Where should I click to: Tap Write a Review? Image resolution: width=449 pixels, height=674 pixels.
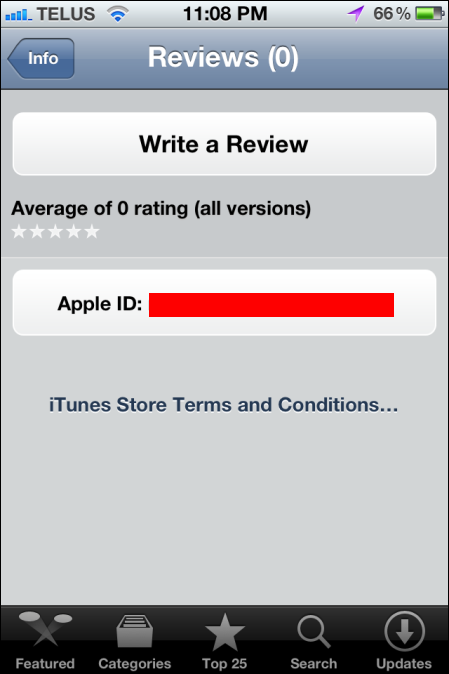(224, 144)
